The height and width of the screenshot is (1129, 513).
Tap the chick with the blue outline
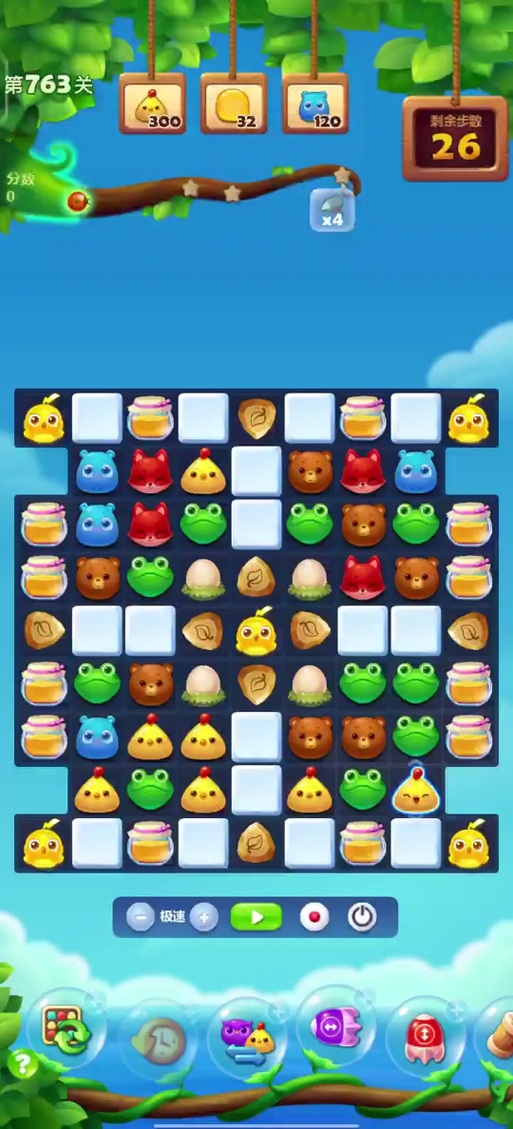point(416,790)
